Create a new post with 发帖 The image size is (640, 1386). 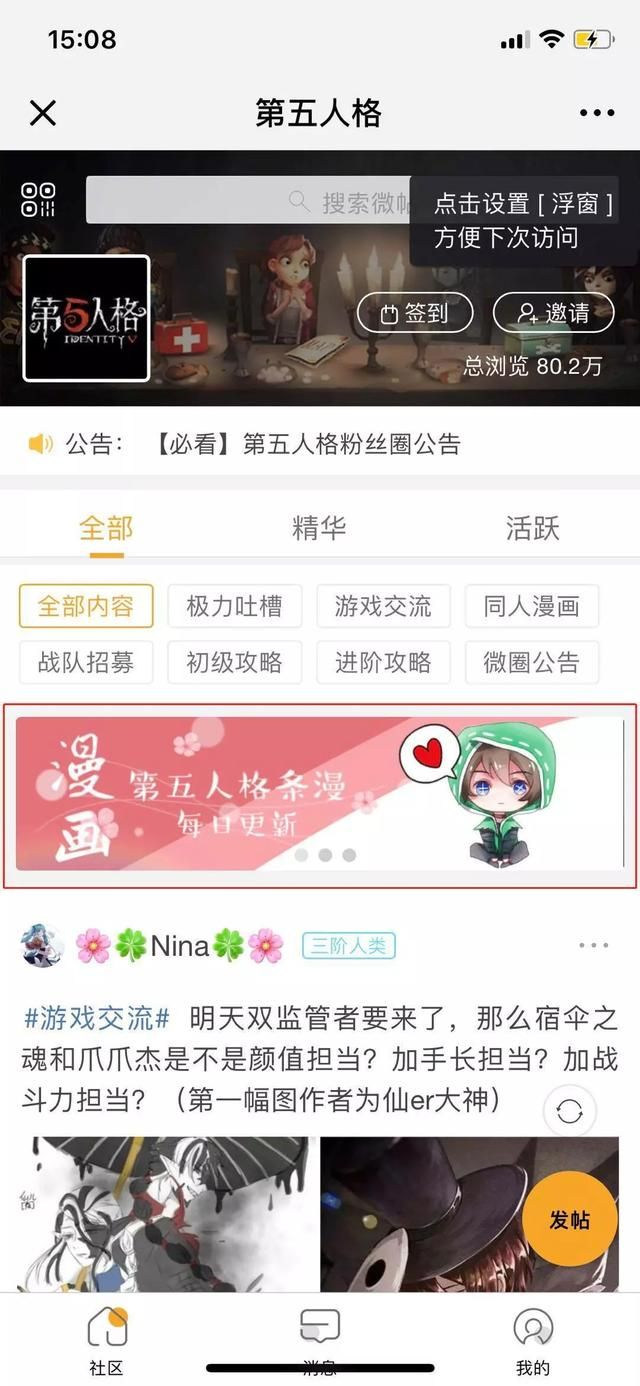[570, 1219]
